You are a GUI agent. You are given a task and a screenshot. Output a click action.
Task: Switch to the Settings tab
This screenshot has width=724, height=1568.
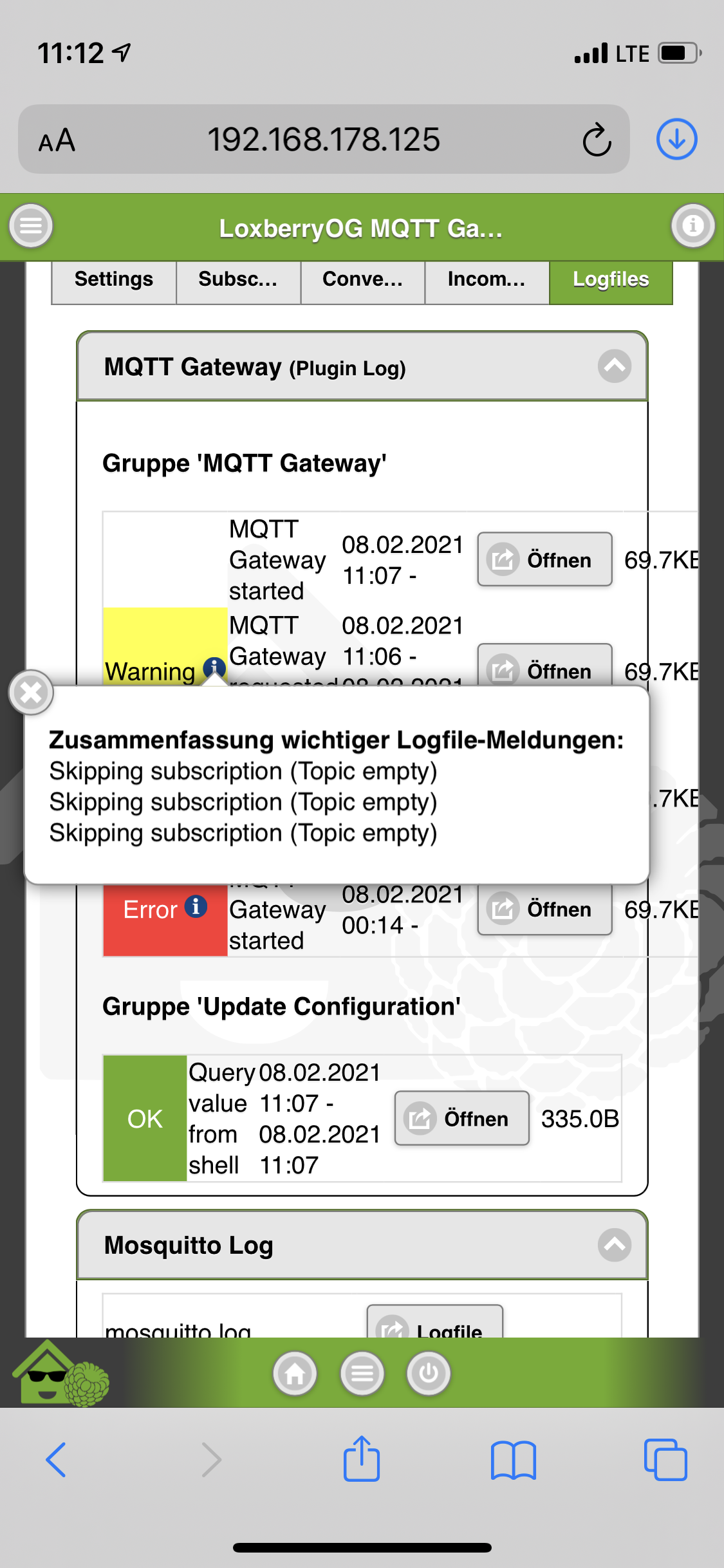tap(114, 280)
